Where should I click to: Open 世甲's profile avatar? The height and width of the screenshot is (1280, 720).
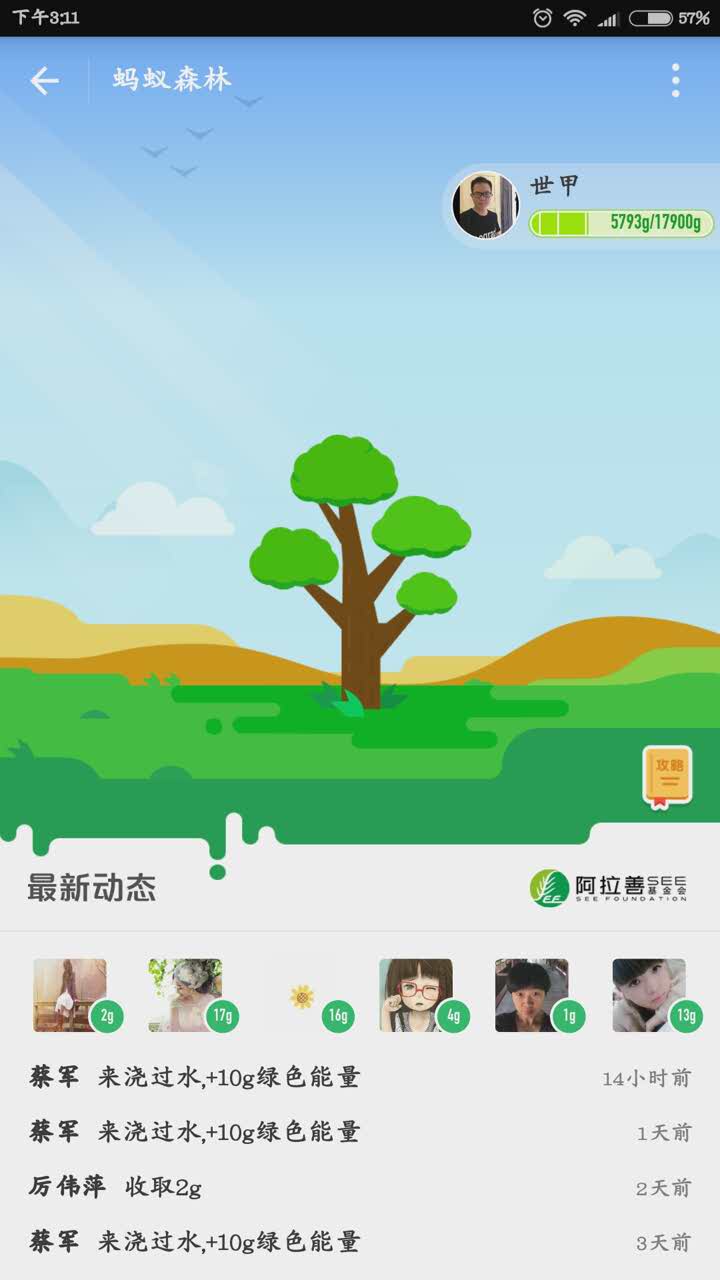(485, 206)
